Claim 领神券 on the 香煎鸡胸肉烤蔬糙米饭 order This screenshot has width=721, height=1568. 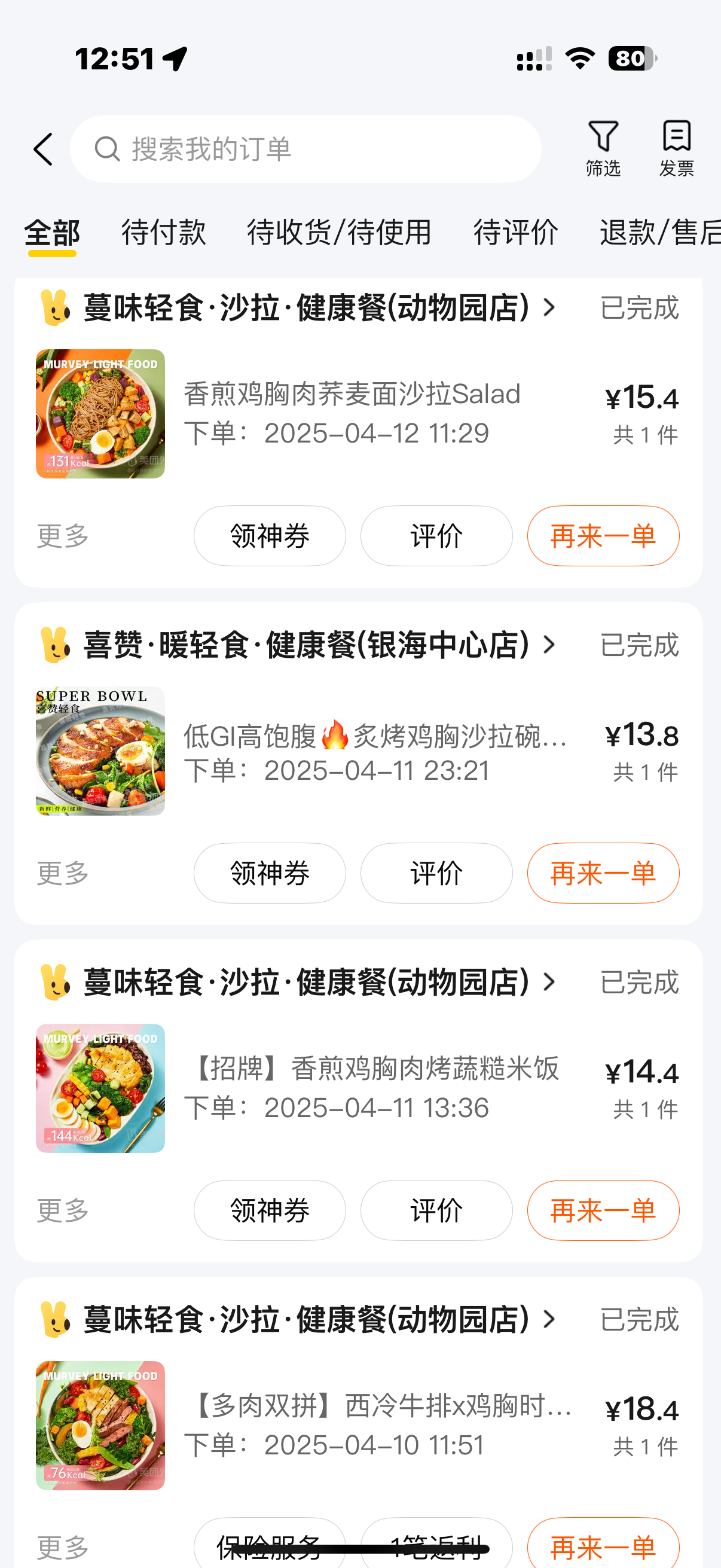[270, 1210]
